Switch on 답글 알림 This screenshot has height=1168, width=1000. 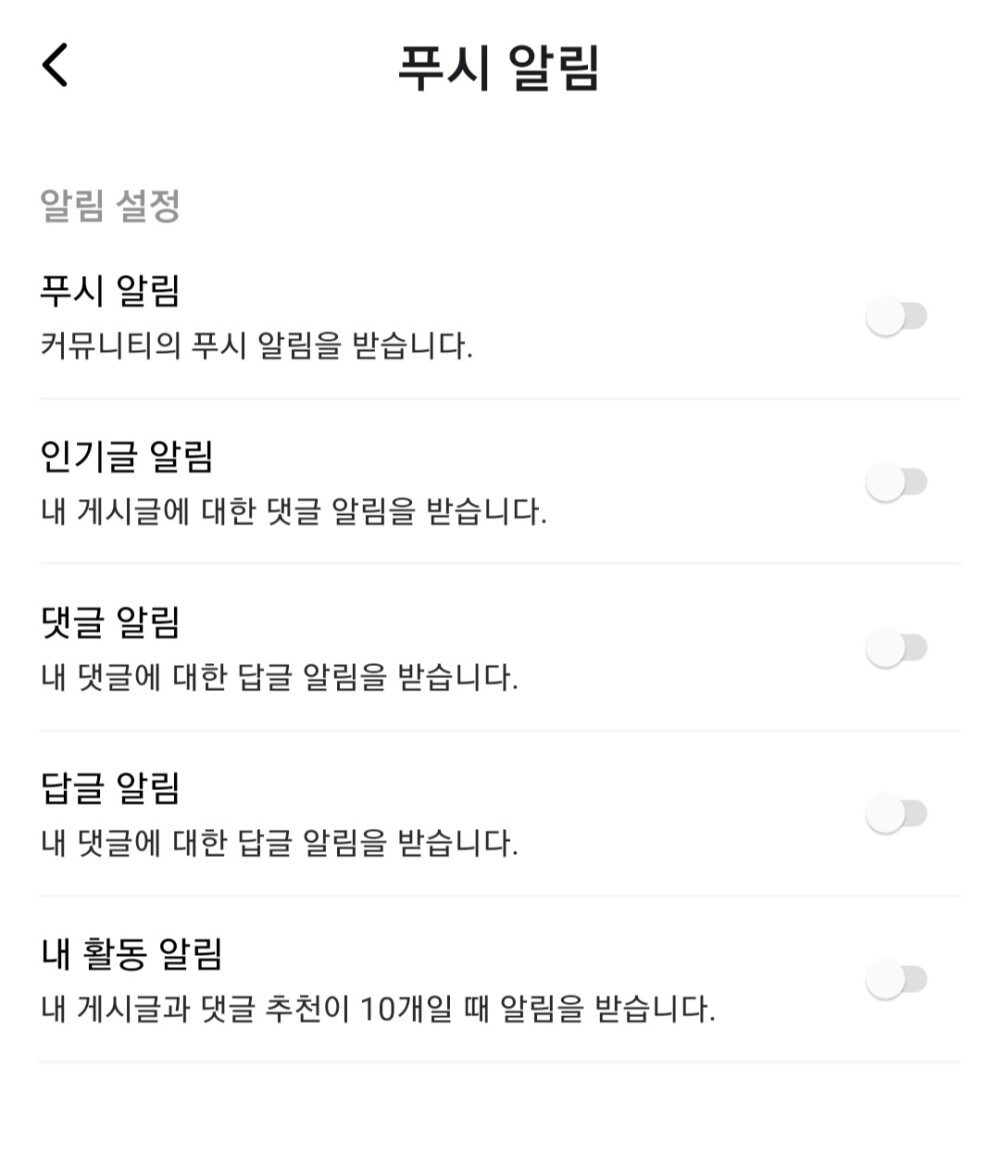tap(896, 815)
